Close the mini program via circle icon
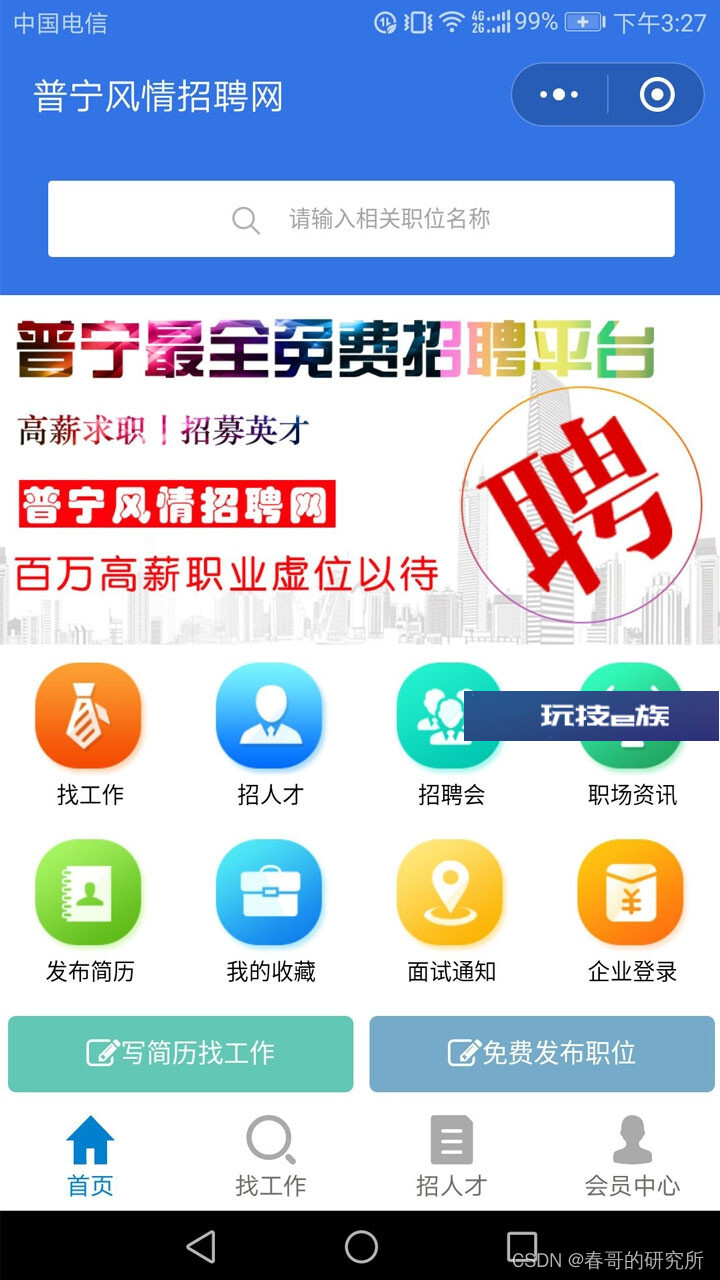 pyautogui.click(x=657, y=95)
